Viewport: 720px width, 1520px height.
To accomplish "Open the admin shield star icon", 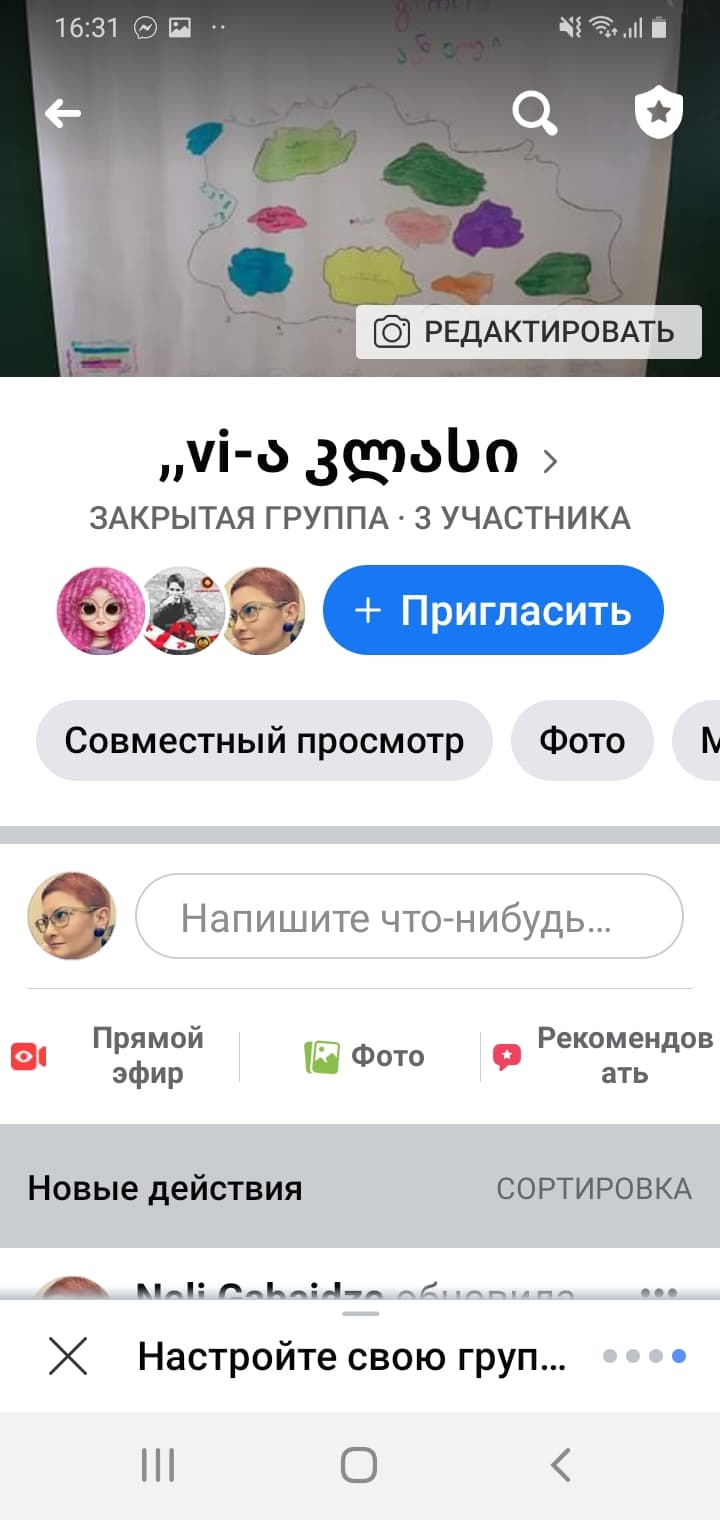I will click(659, 114).
